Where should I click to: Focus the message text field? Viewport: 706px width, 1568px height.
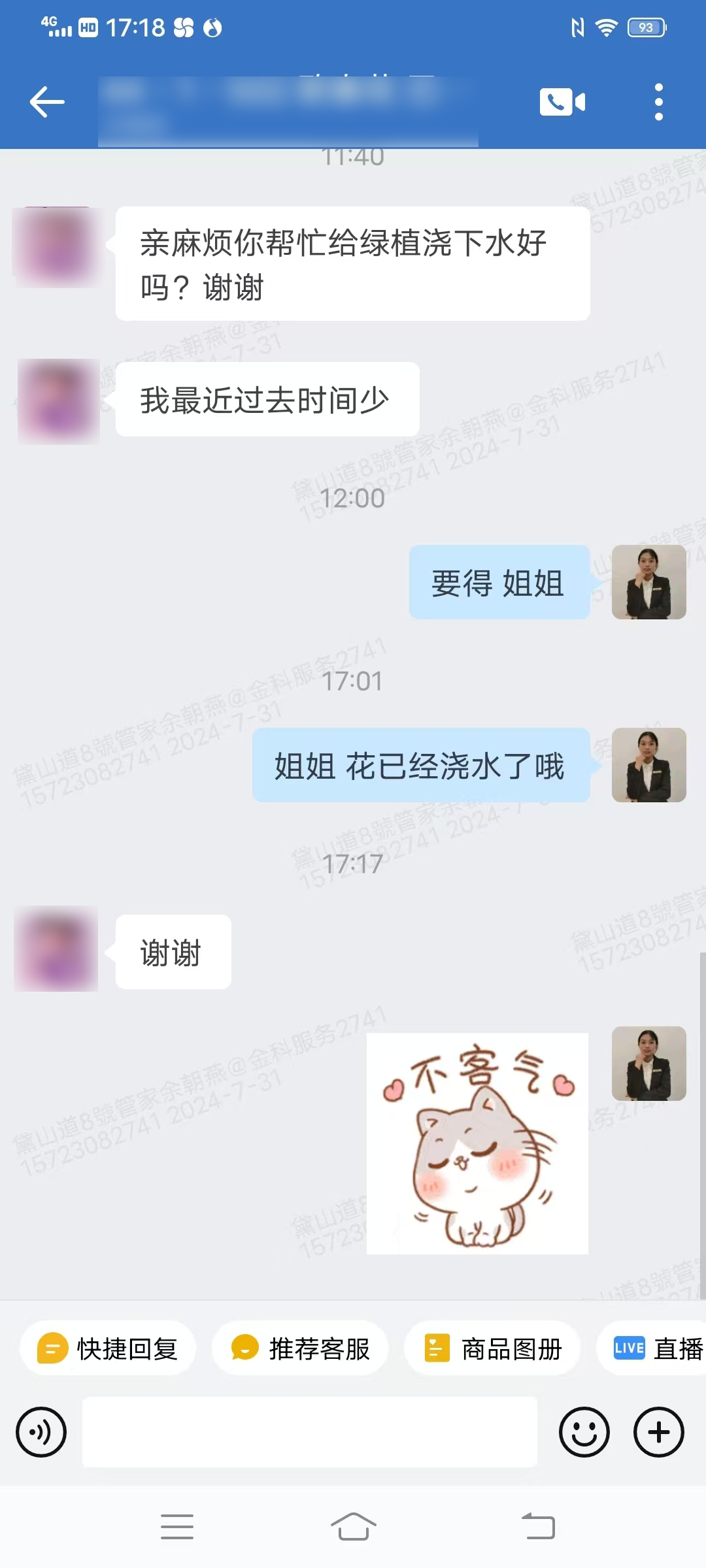tap(309, 1432)
